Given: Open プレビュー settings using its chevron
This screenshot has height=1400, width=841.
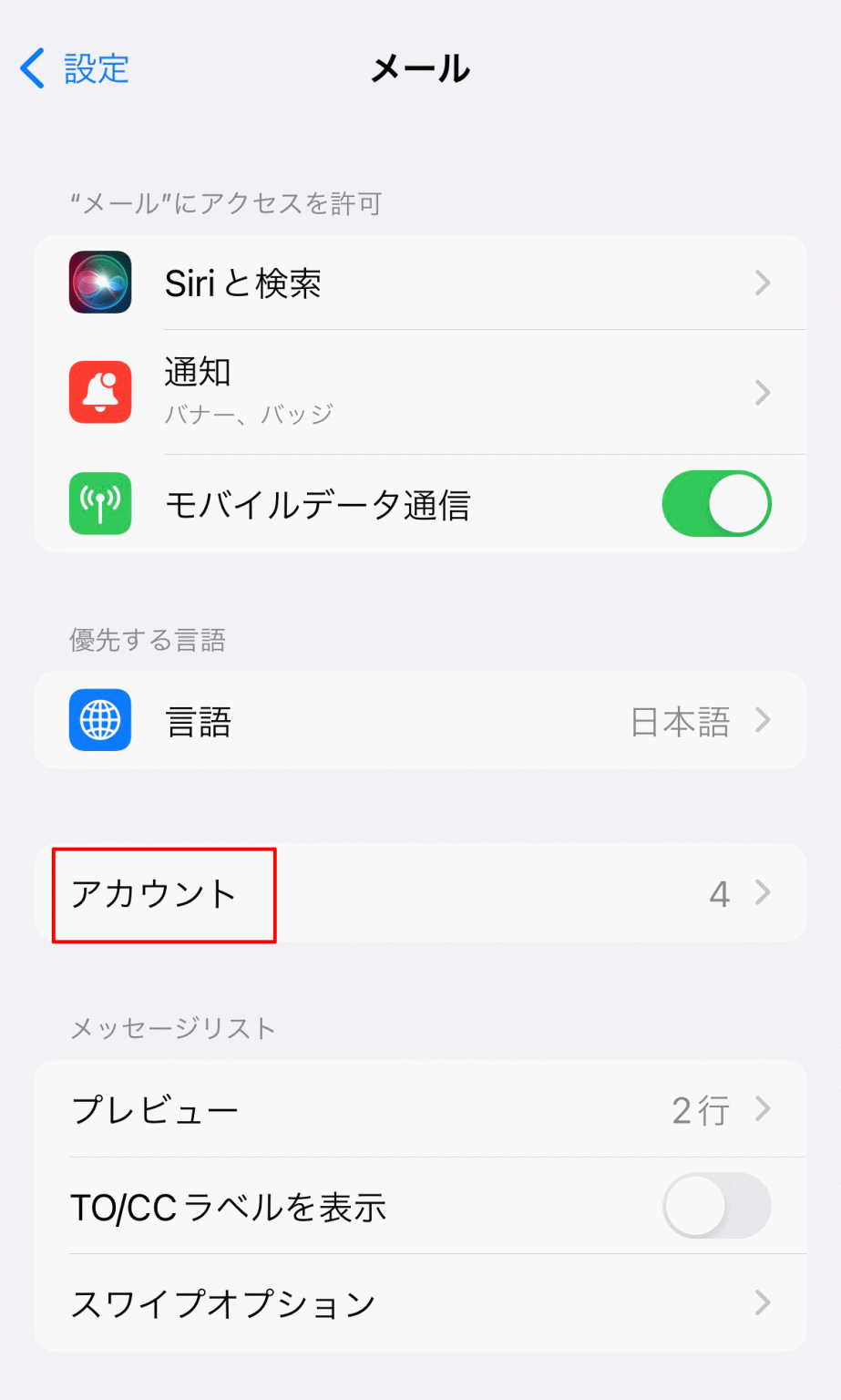Looking at the screenshot, I should [765, 1110].
